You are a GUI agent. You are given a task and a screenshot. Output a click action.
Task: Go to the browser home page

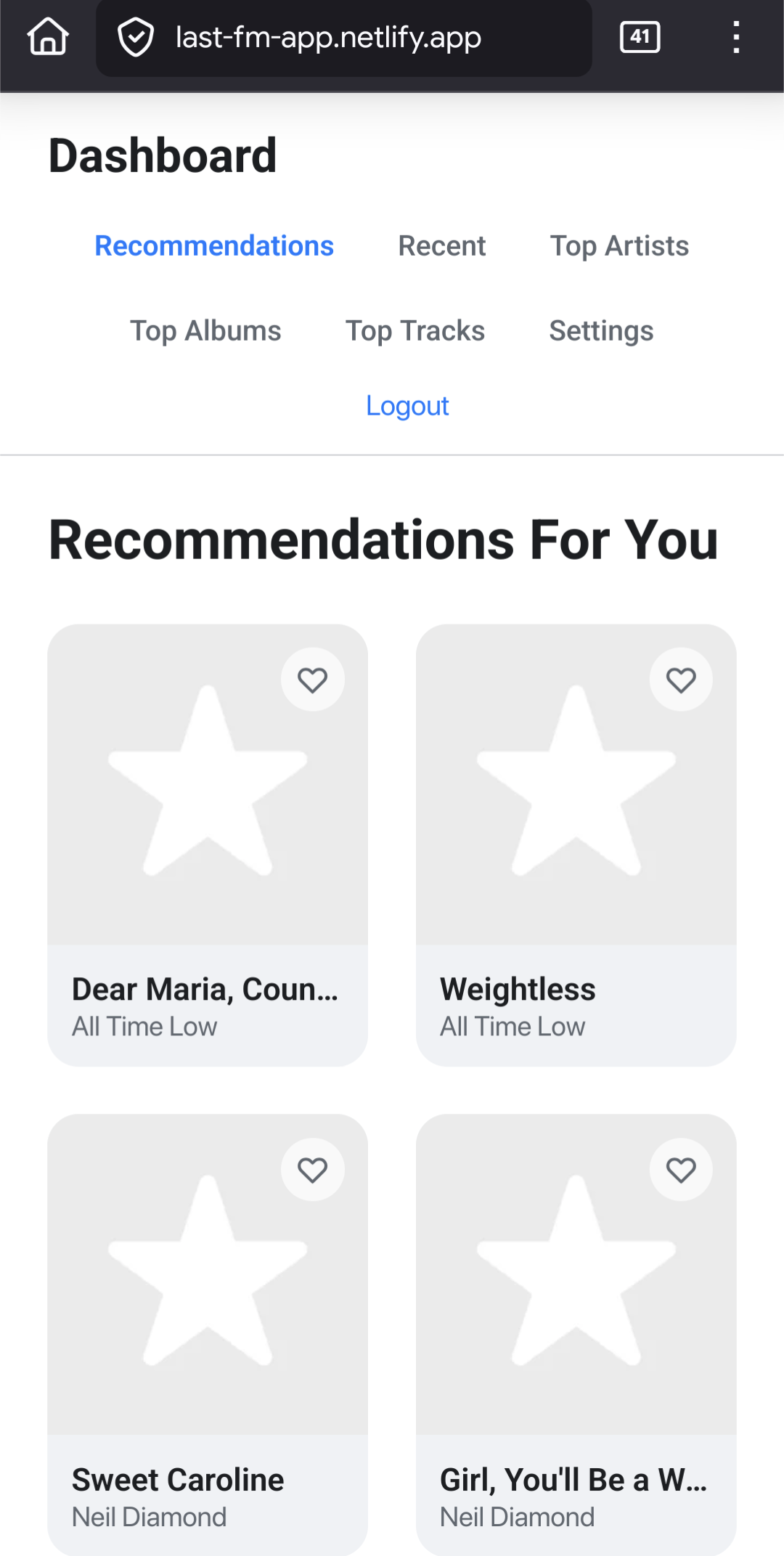click(x=48, y=37)
